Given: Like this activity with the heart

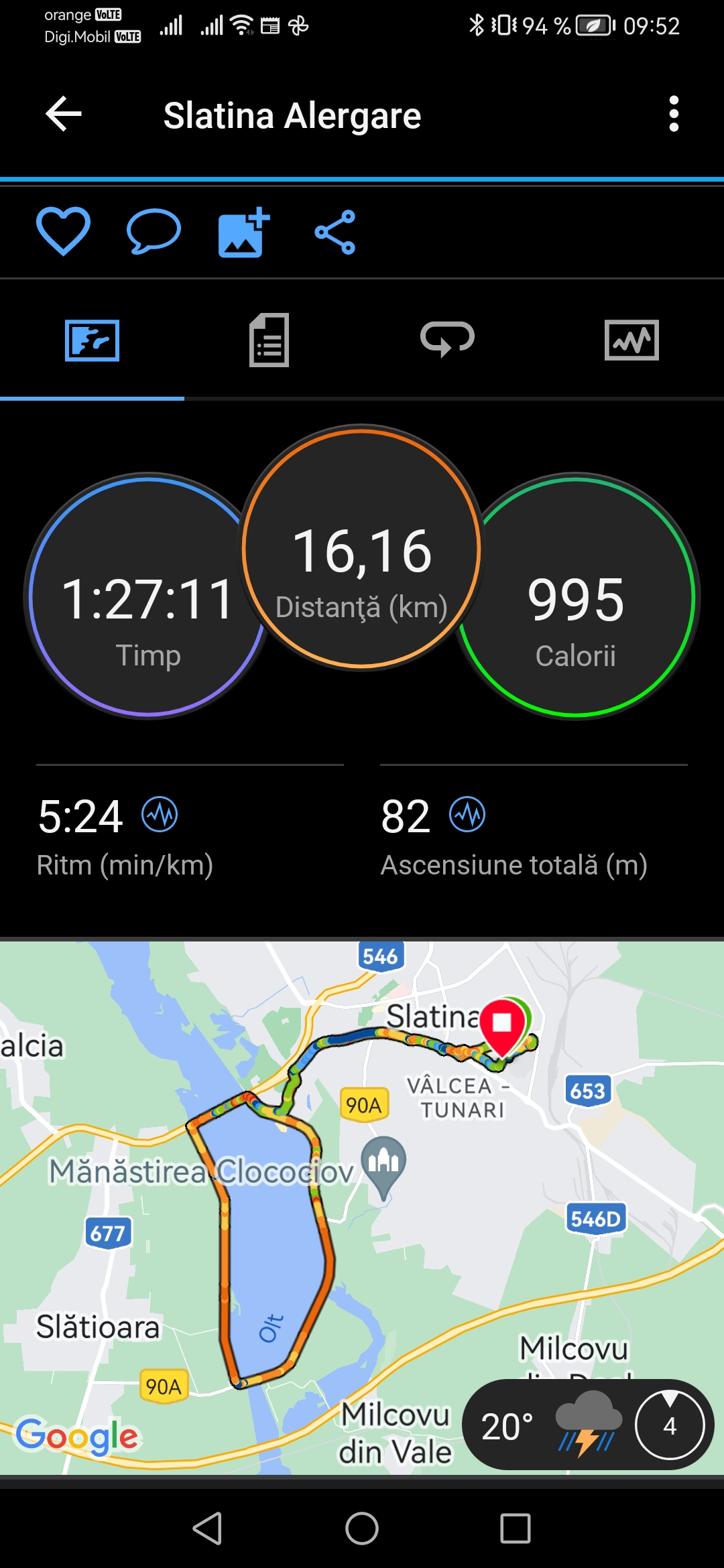Looking at the screenshot, I should [63, 231].
